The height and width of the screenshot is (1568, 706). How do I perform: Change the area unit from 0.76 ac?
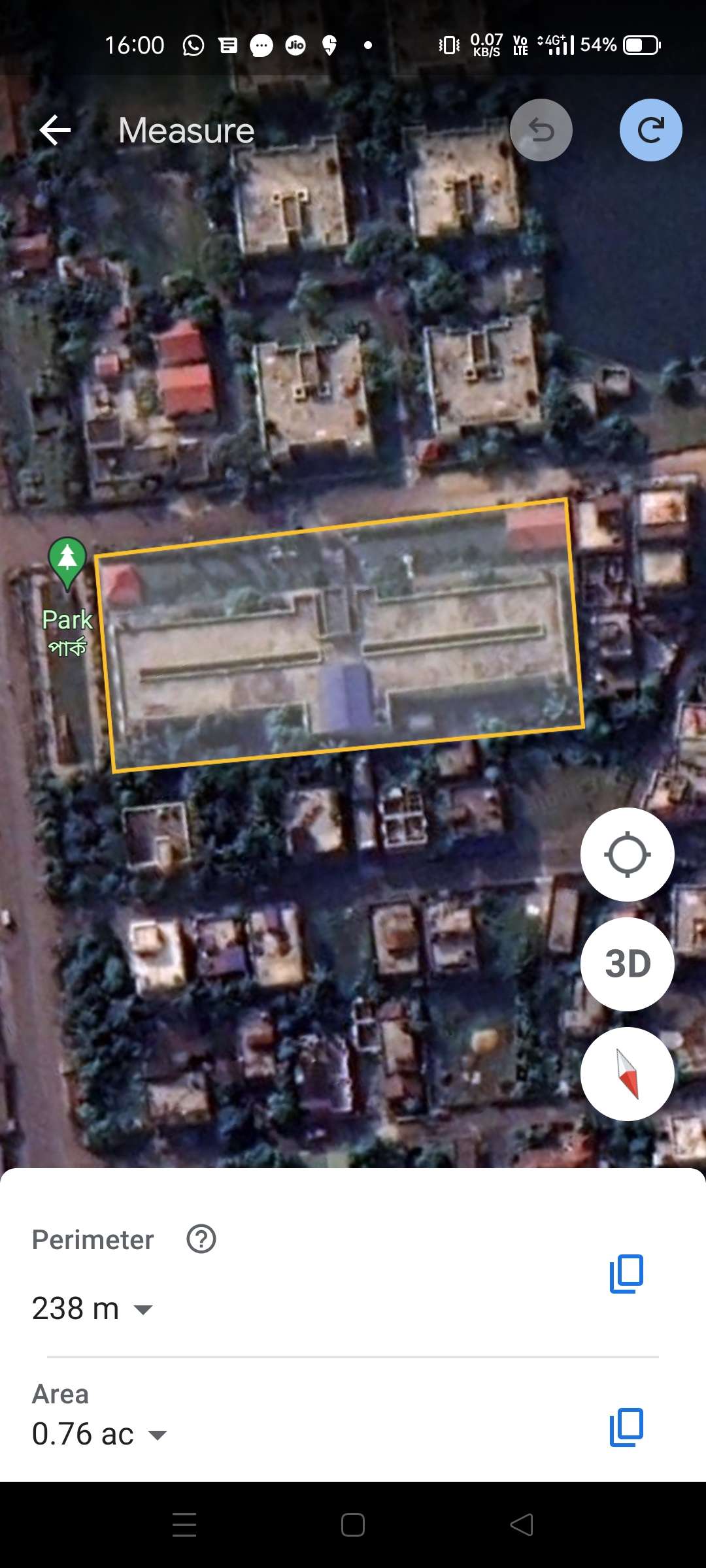(99, 1434)
